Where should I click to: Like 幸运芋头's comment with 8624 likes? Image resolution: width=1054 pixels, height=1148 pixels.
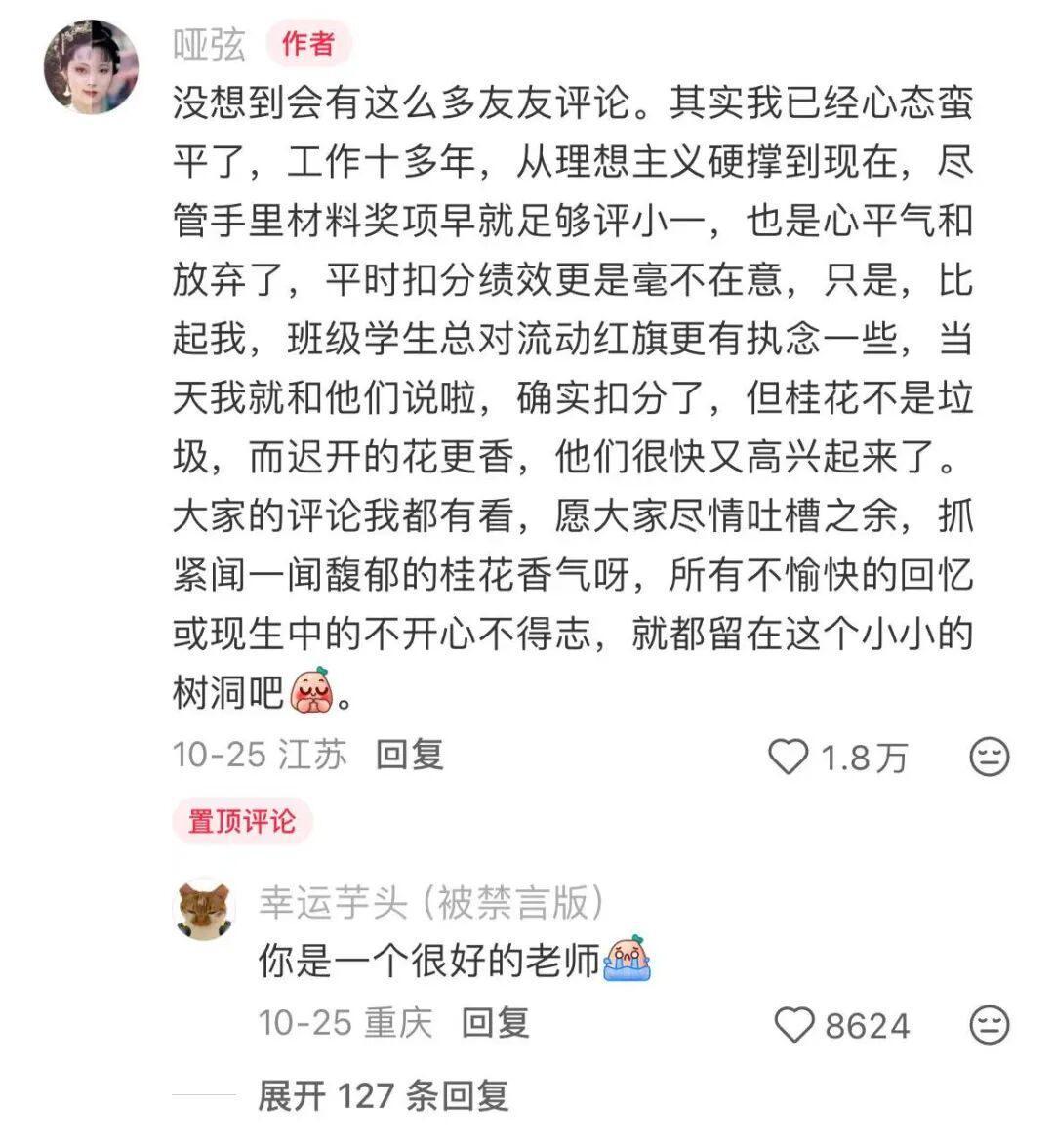pos(794,1025)
